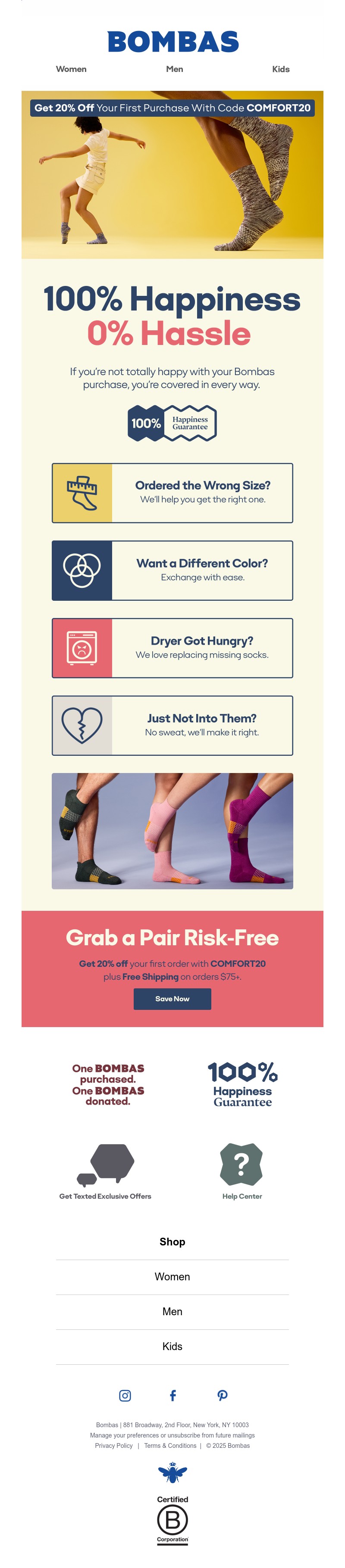Open the Terms & Conditions link
The width and height of the screenshot is (345, 1568).
tap(170, 1446)
